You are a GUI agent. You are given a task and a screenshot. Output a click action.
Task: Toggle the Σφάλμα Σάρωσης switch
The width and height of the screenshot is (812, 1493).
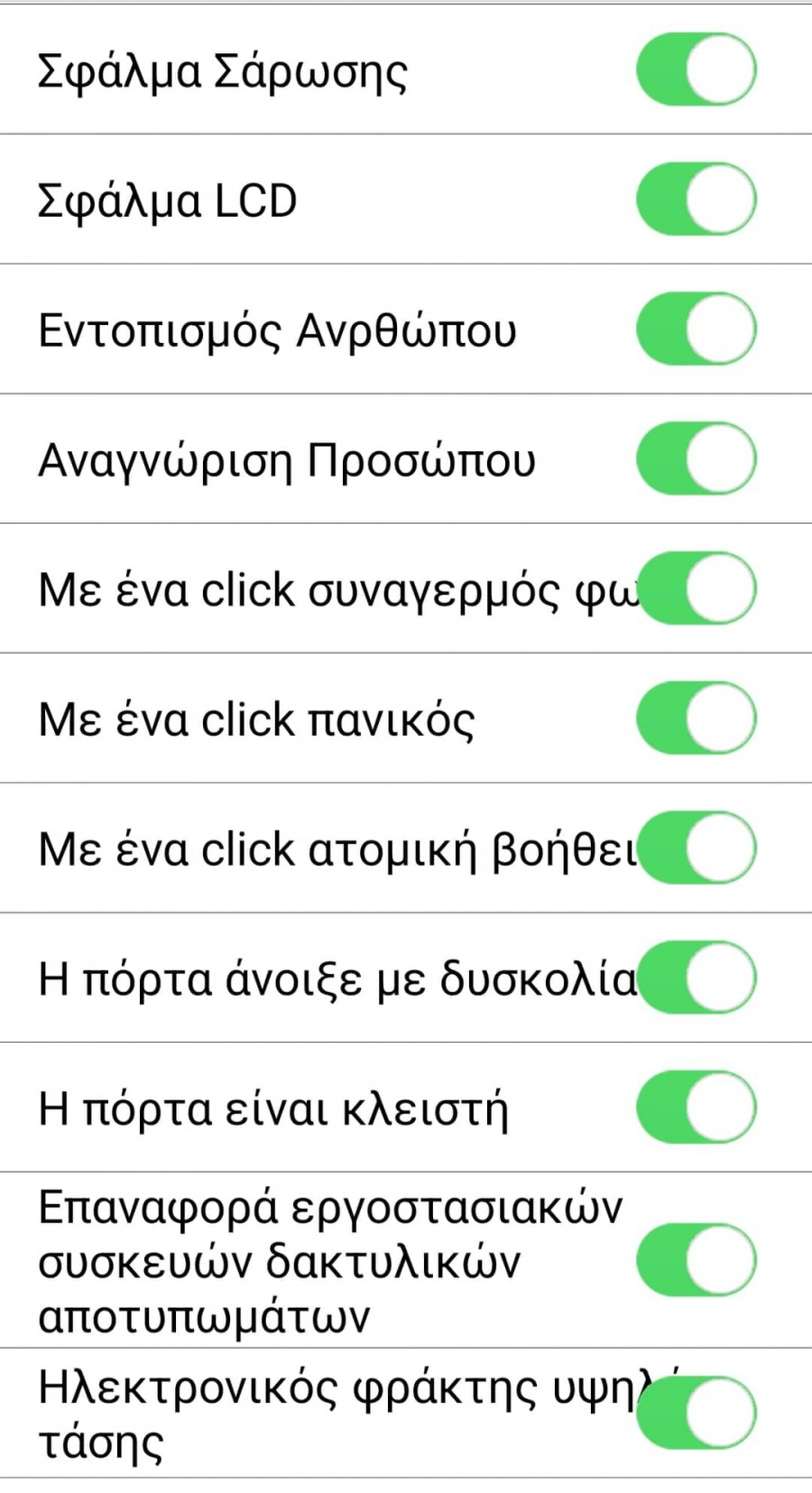point(696,70)
